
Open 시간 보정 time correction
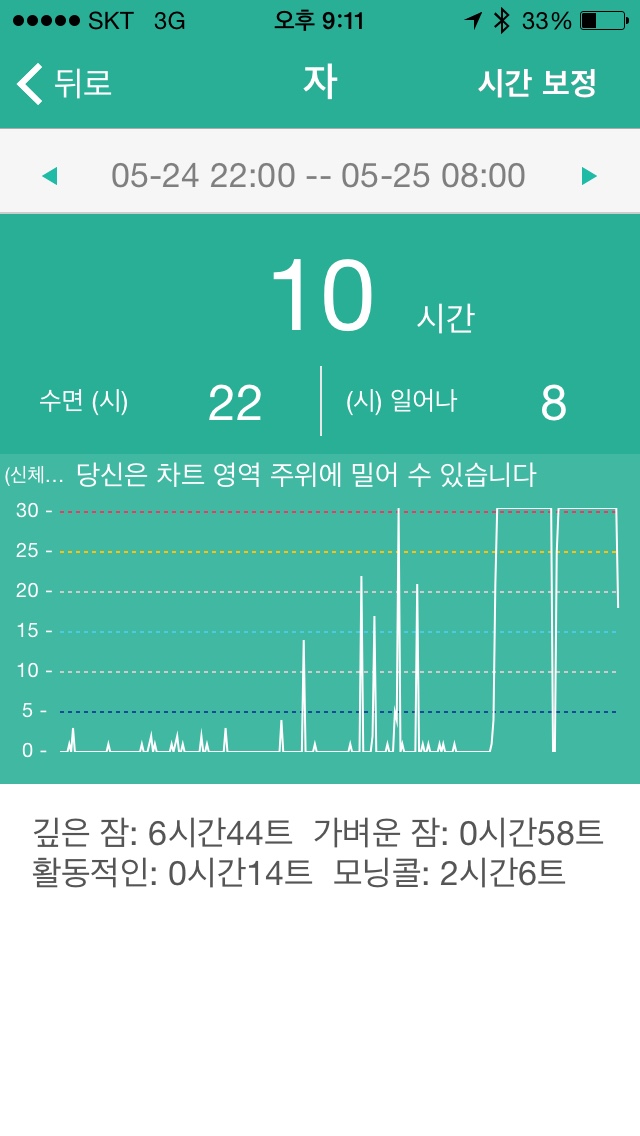click(536, 83)
